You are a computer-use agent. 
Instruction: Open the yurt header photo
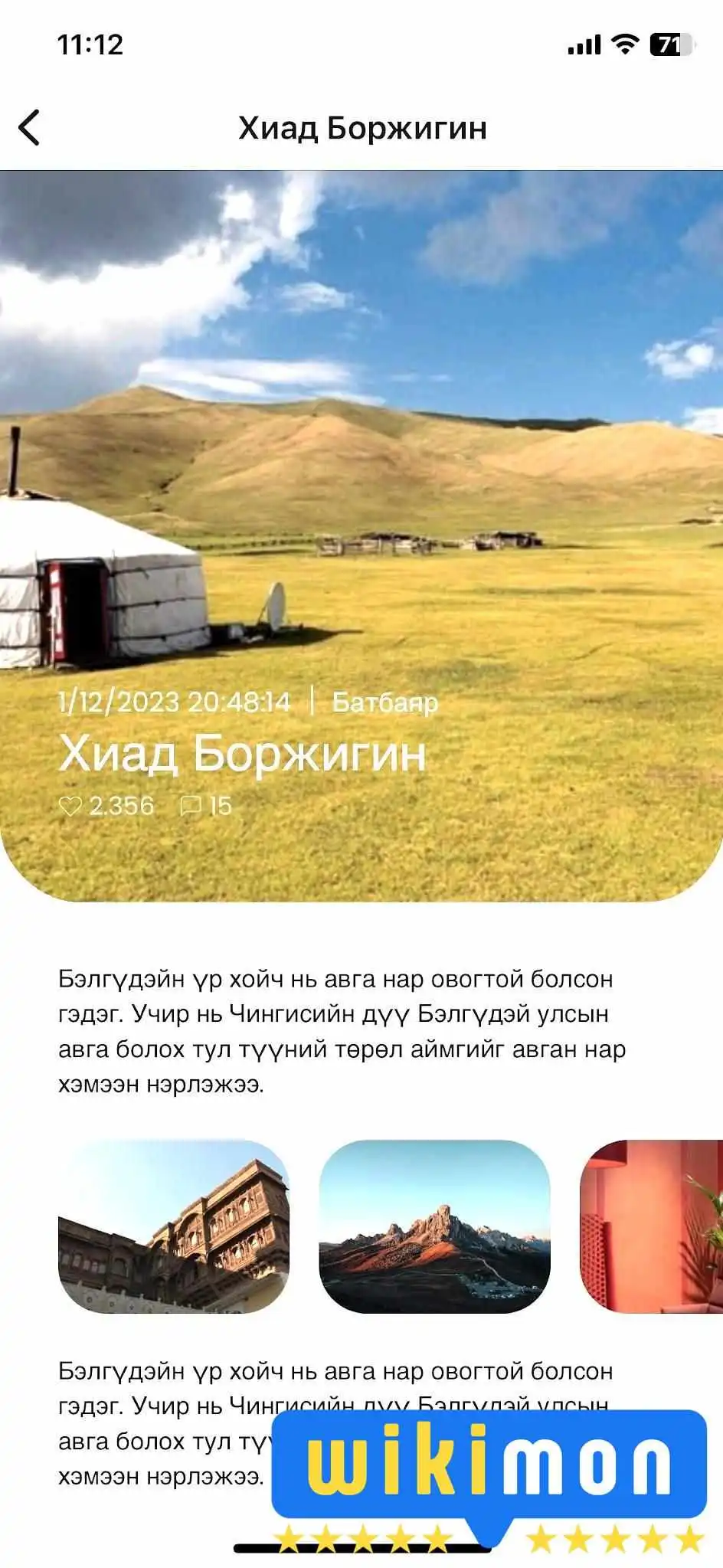click(361, 536)
